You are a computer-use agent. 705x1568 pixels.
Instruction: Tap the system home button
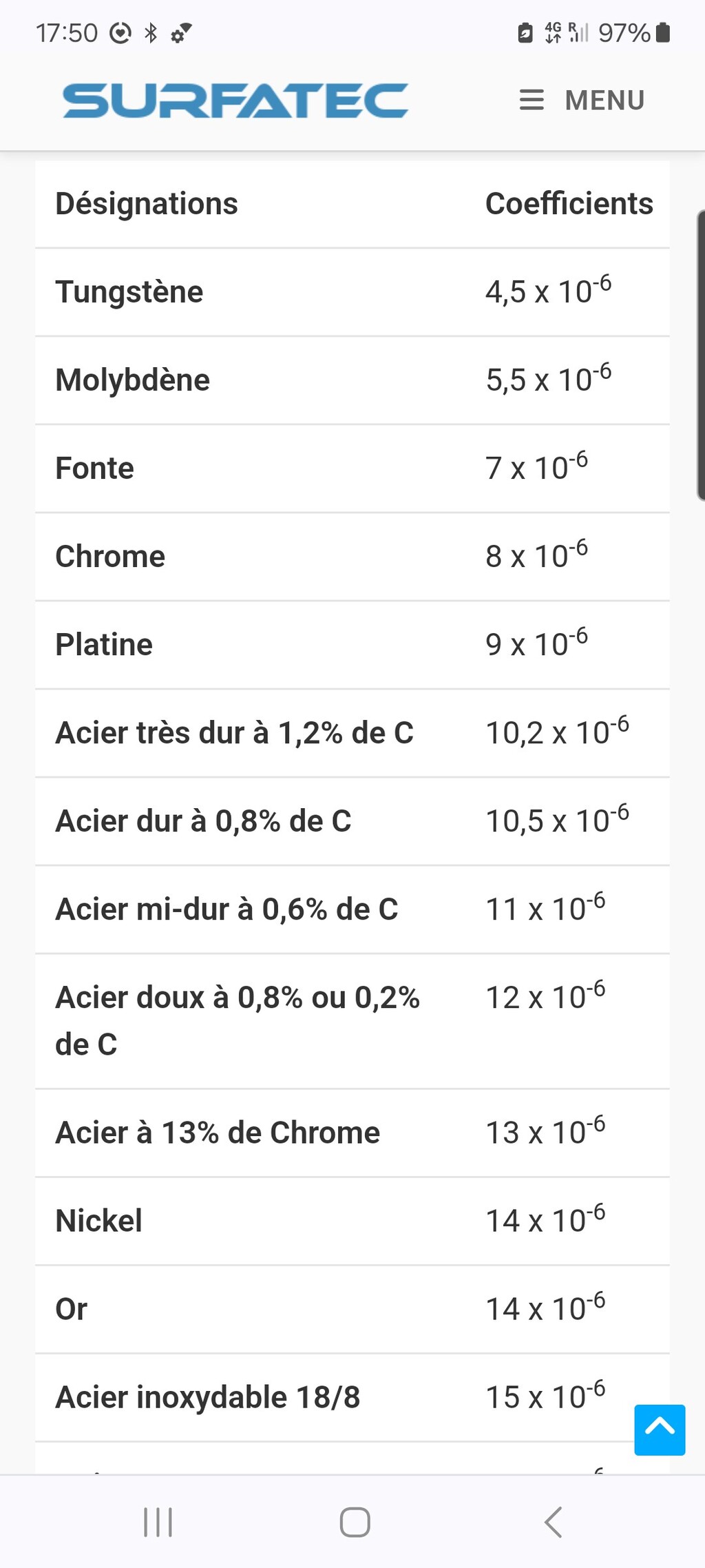point(355,1522)
